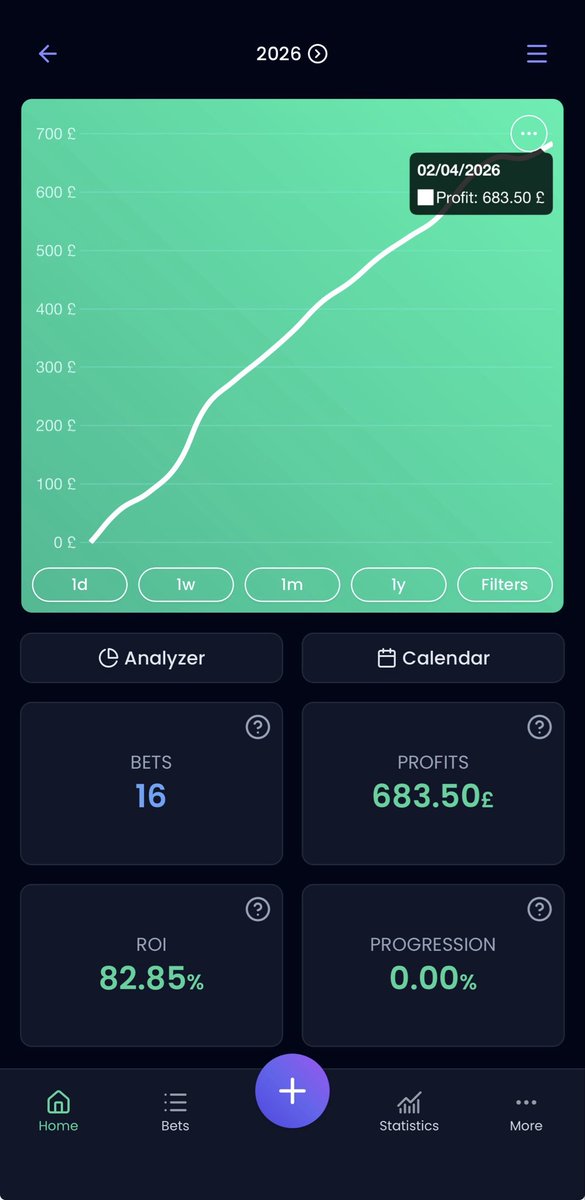This screenshot has width=585, height=1200.
Task: Open chart options three-dot button
Action: tap(529, 134)
